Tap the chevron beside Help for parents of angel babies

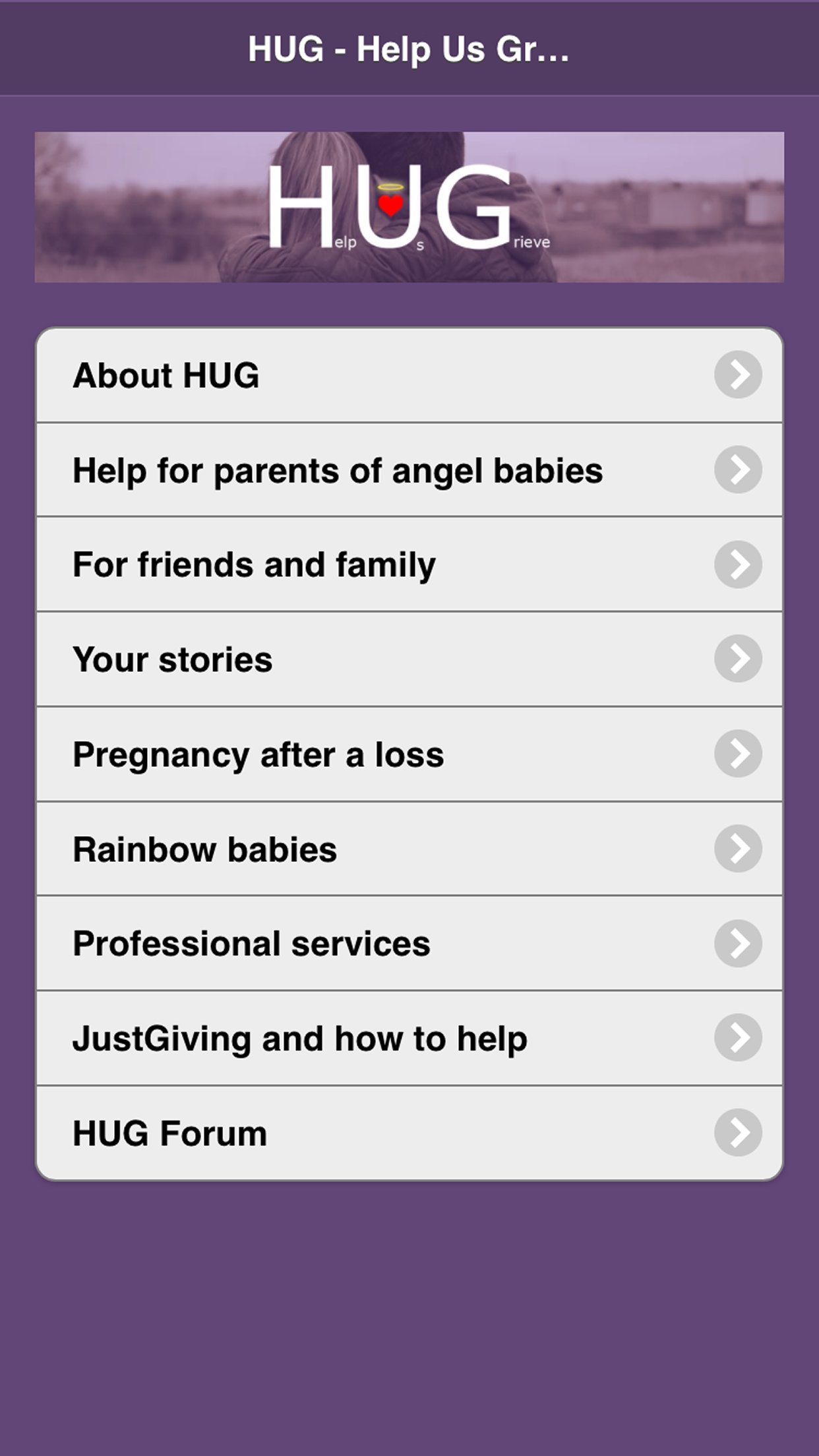pyautogui.click(x=737, y=470)
